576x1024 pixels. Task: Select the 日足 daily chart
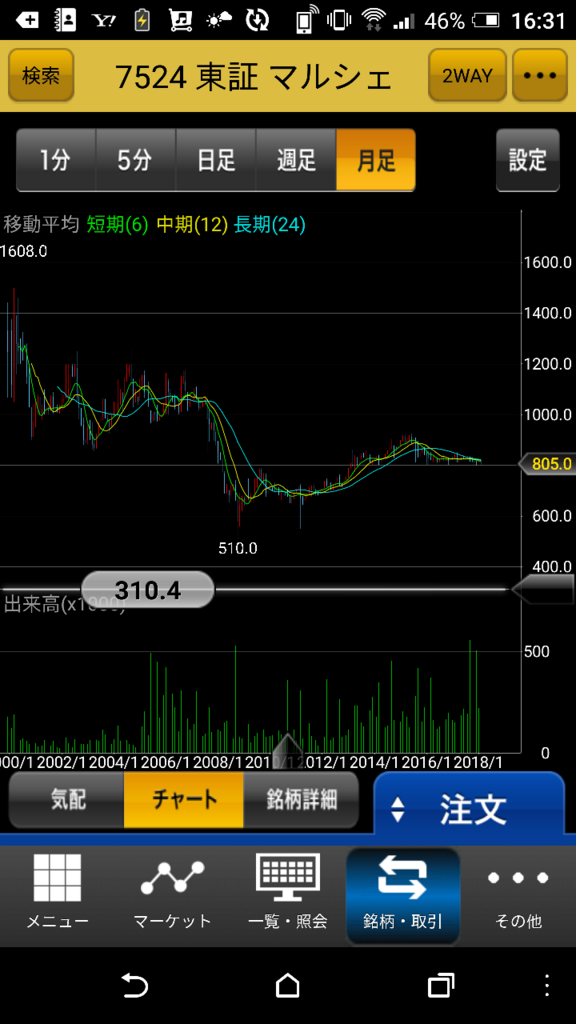point(216,159)
